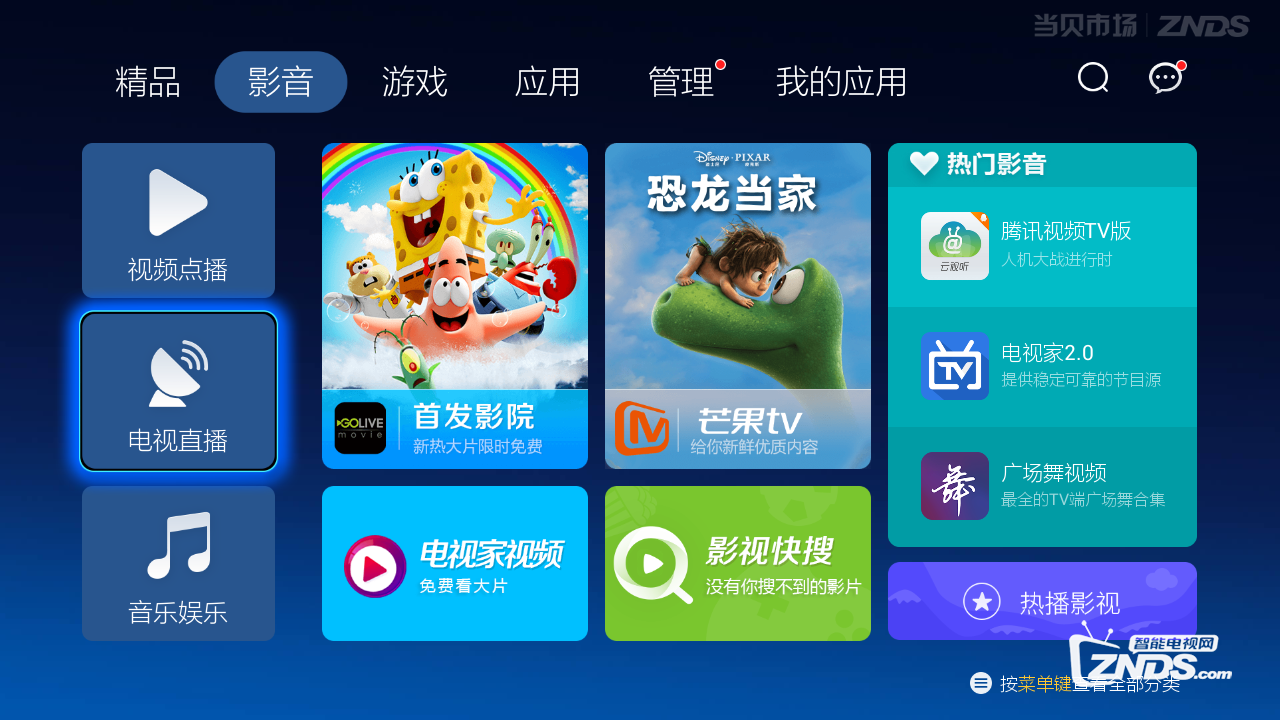This screenshot has height=720, width=1280.
Task: Select the 电视直播 category
Action: coord(178,391)
